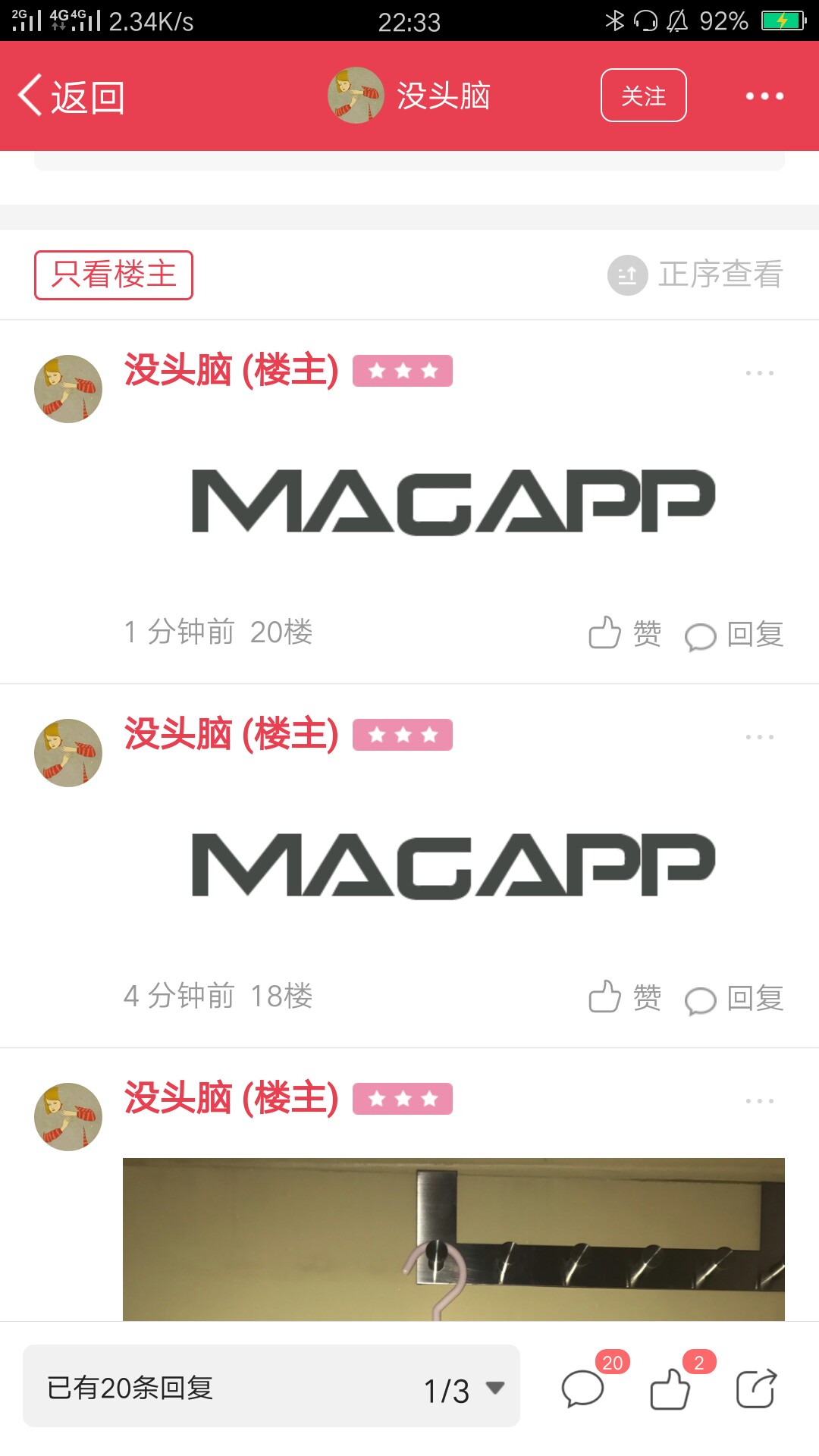Open the options dots on the 20楼 post
This screenshot has height=1456, width=819.
pos(759,373)
